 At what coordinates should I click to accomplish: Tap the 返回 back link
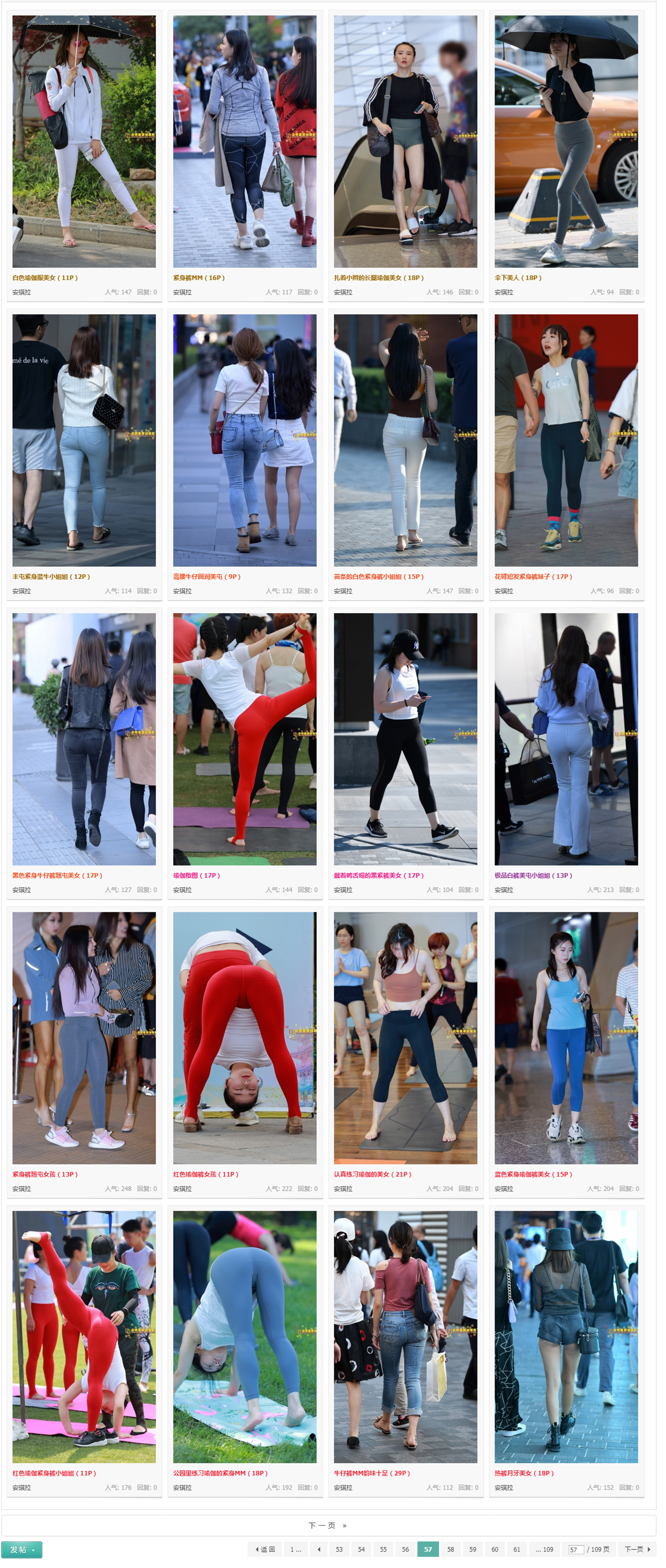[x=265, y=1549]
